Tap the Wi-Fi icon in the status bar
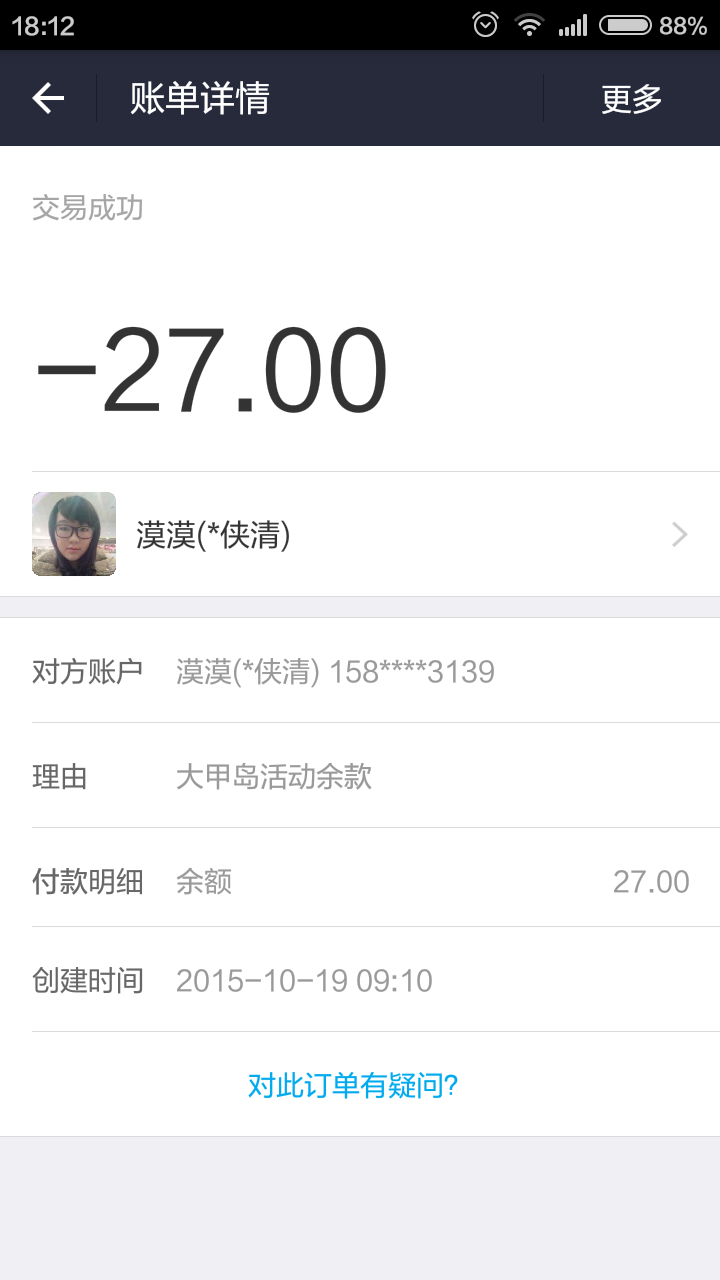720x1280 pixels. pos(530,24)
